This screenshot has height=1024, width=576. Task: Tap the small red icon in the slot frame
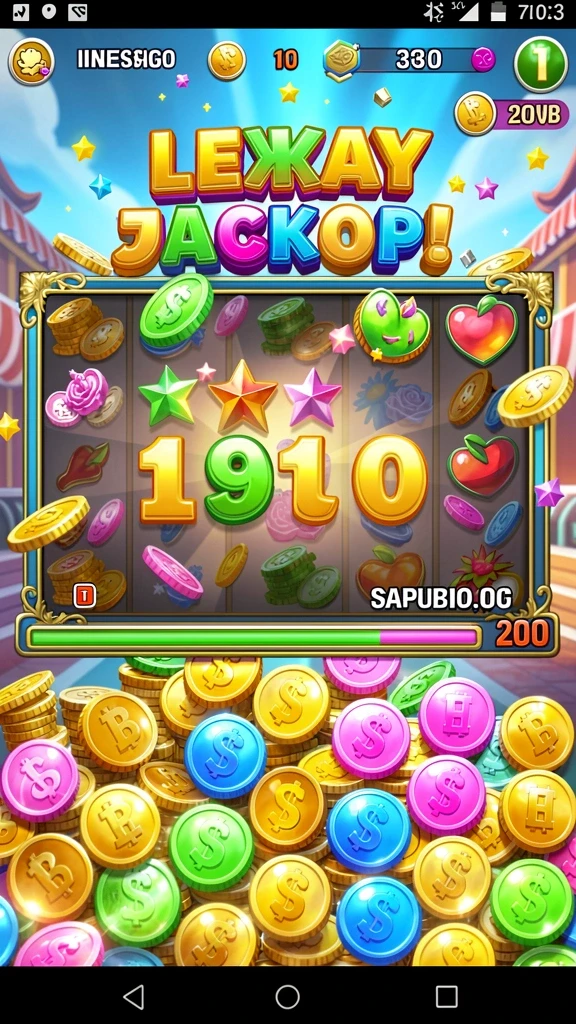point(84,596)
